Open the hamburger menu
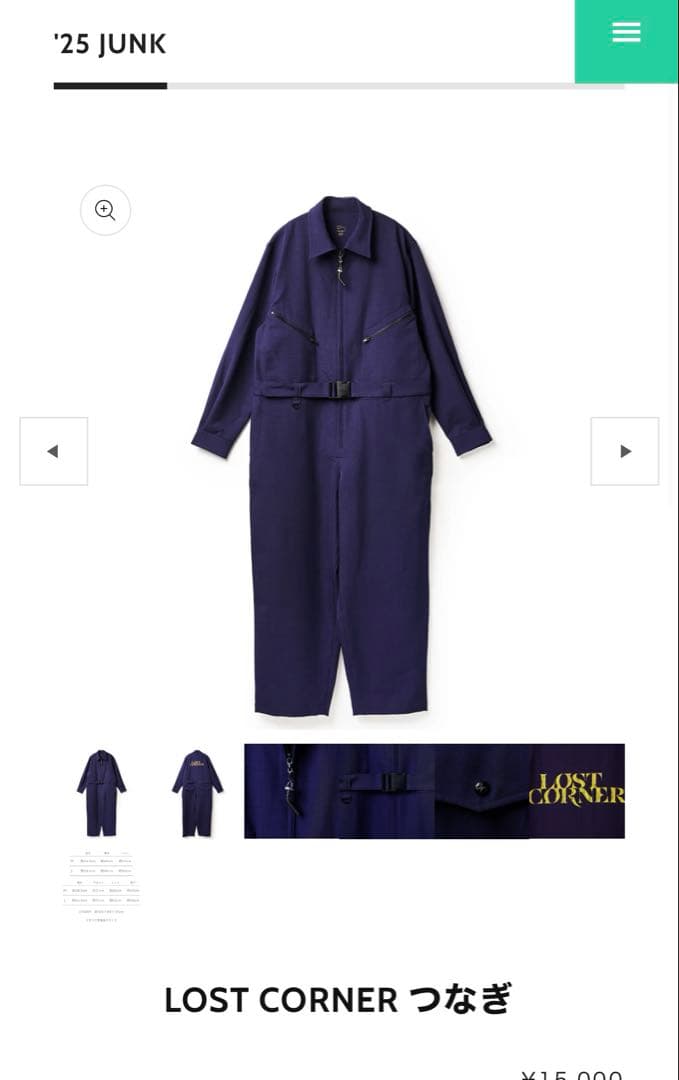The height and width of the screenshot is (1080, 679). 626,33
